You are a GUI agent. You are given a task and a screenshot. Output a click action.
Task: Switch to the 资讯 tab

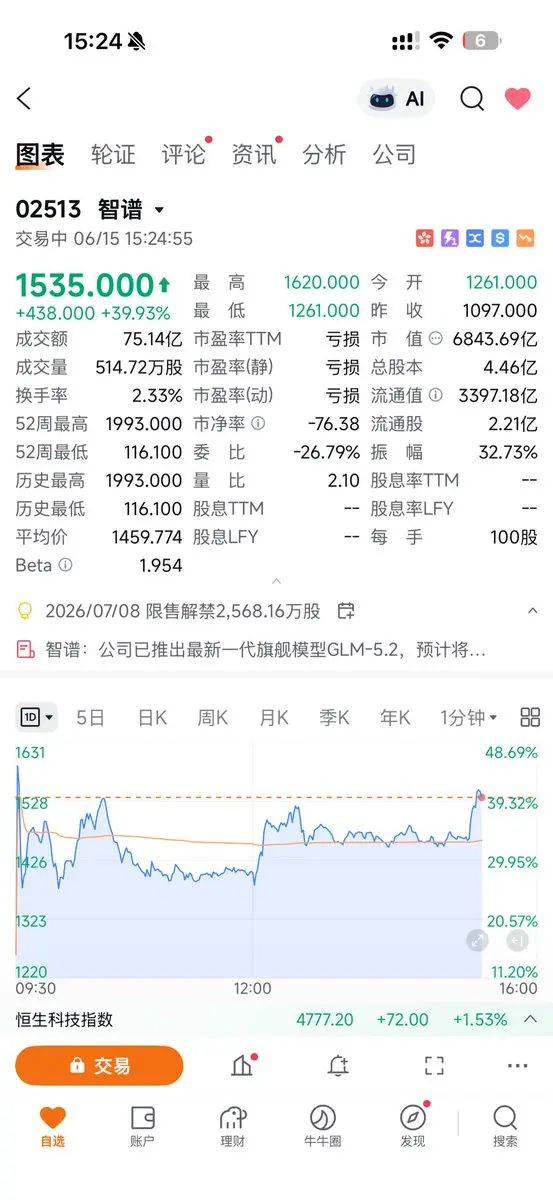pyautogui.click(x=254, y=154)
